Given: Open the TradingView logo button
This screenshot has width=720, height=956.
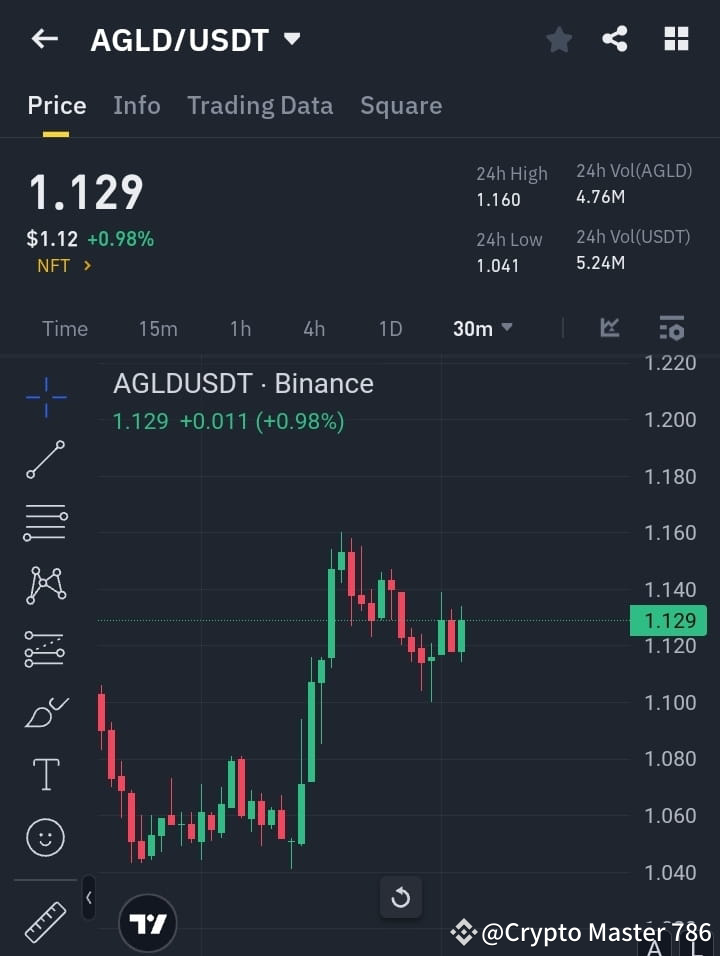Looking at the screenshot, I should click(x=148, y=922).
